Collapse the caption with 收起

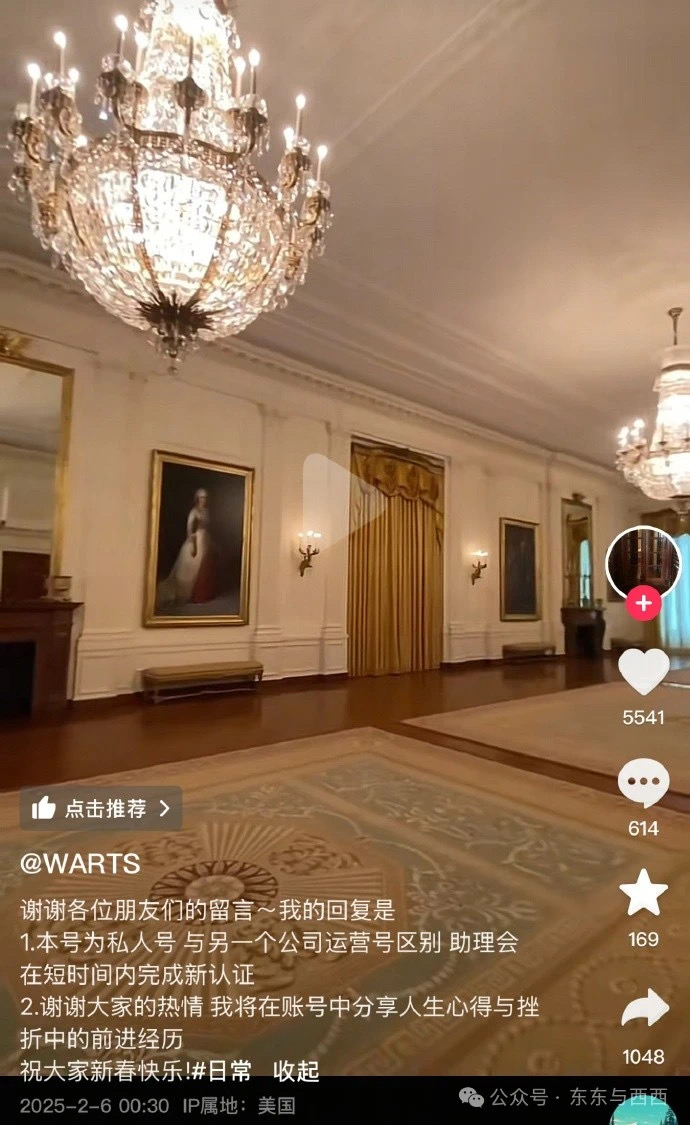click(296, 1071)
